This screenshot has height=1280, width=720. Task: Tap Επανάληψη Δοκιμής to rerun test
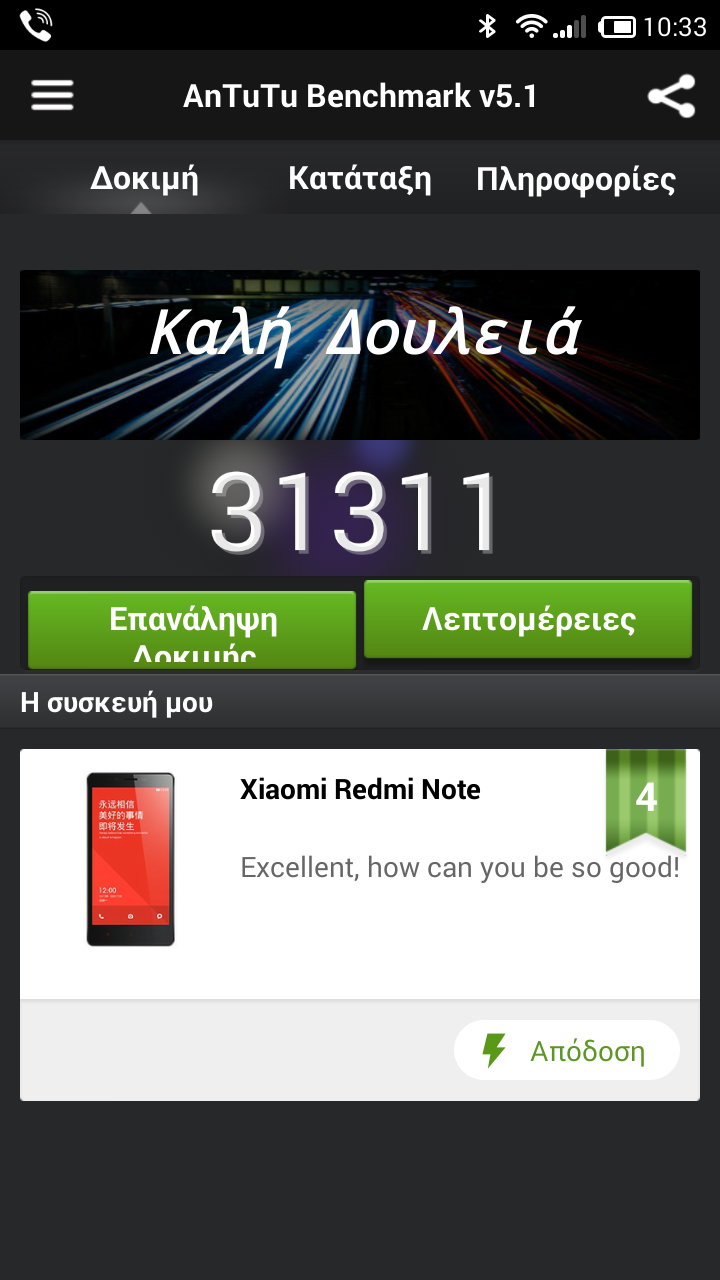click(192, 629)
